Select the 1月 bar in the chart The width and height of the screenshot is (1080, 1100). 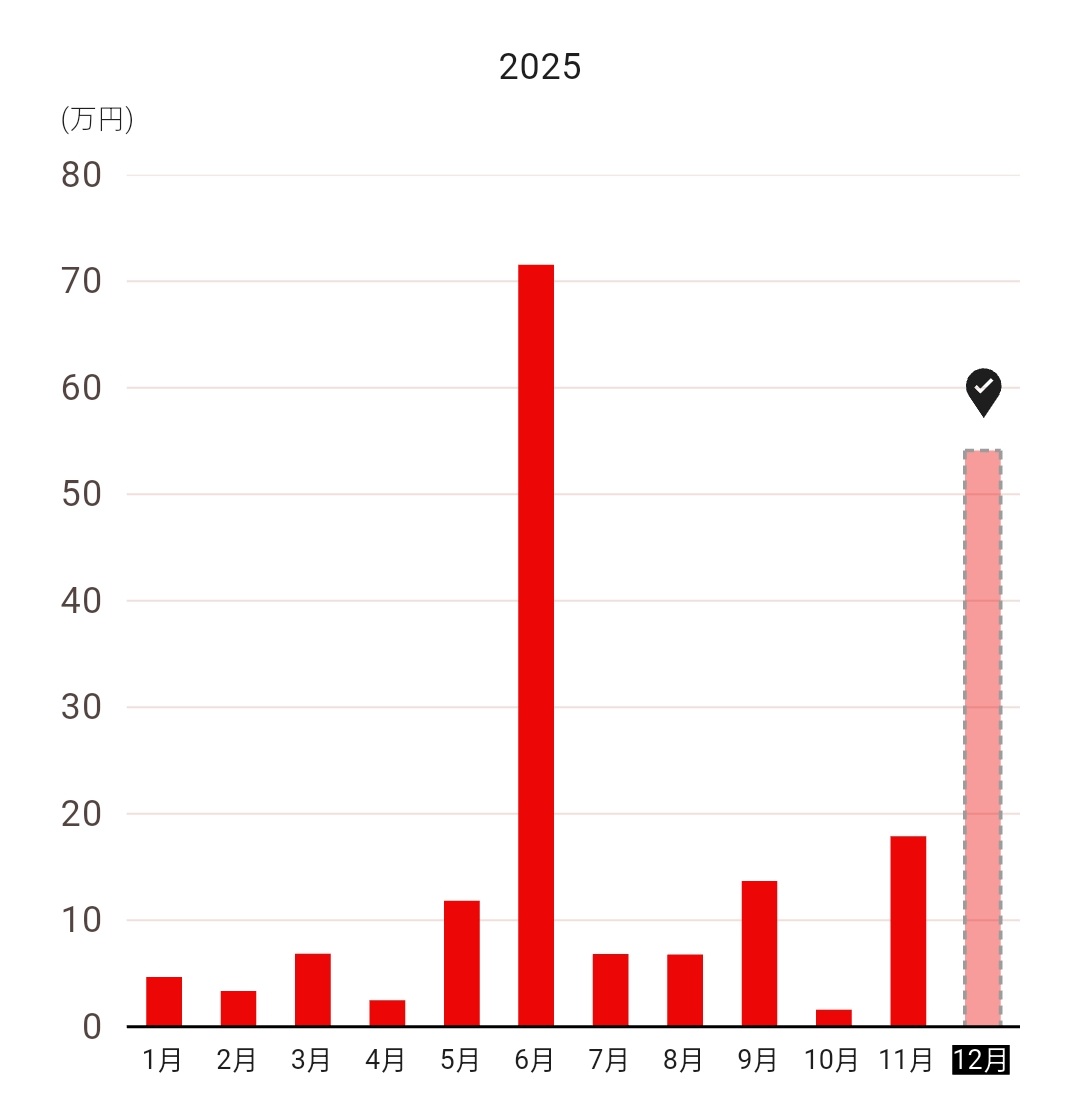tap(164, 1001)
